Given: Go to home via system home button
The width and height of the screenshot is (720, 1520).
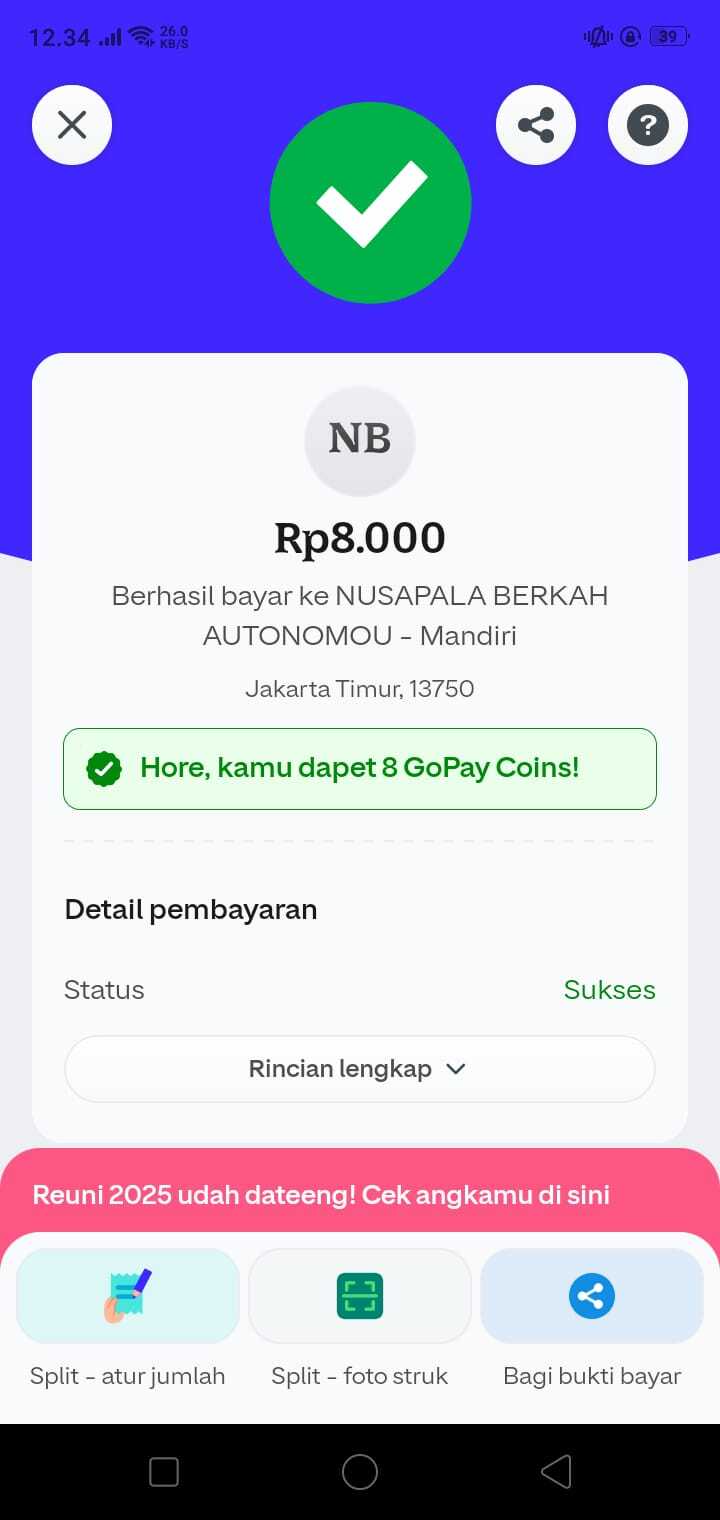Looking at the screenshot, I should click(360, 1472).
